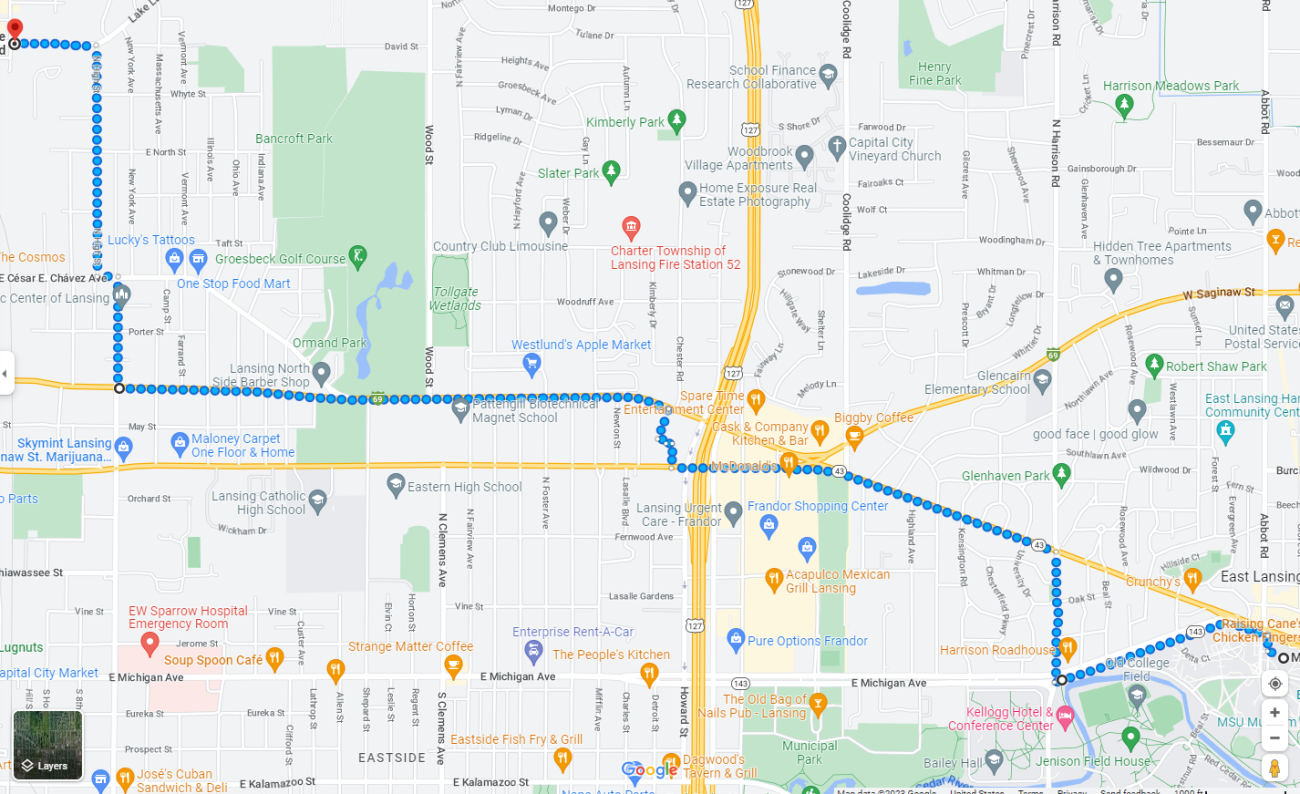This screenshot has height=794, width=1300.
Task: Tap the red destination pin
Action: (x=14, y=30)
